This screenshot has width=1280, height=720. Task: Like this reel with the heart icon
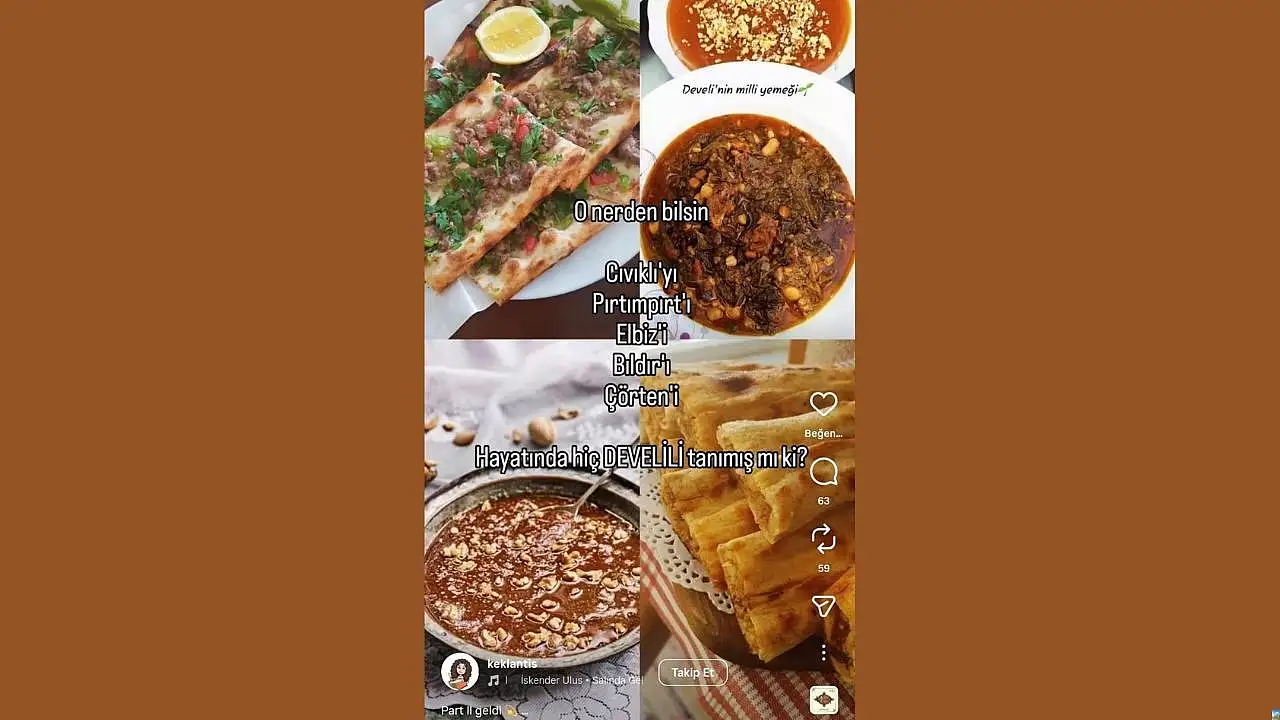[x=823, y=404]
